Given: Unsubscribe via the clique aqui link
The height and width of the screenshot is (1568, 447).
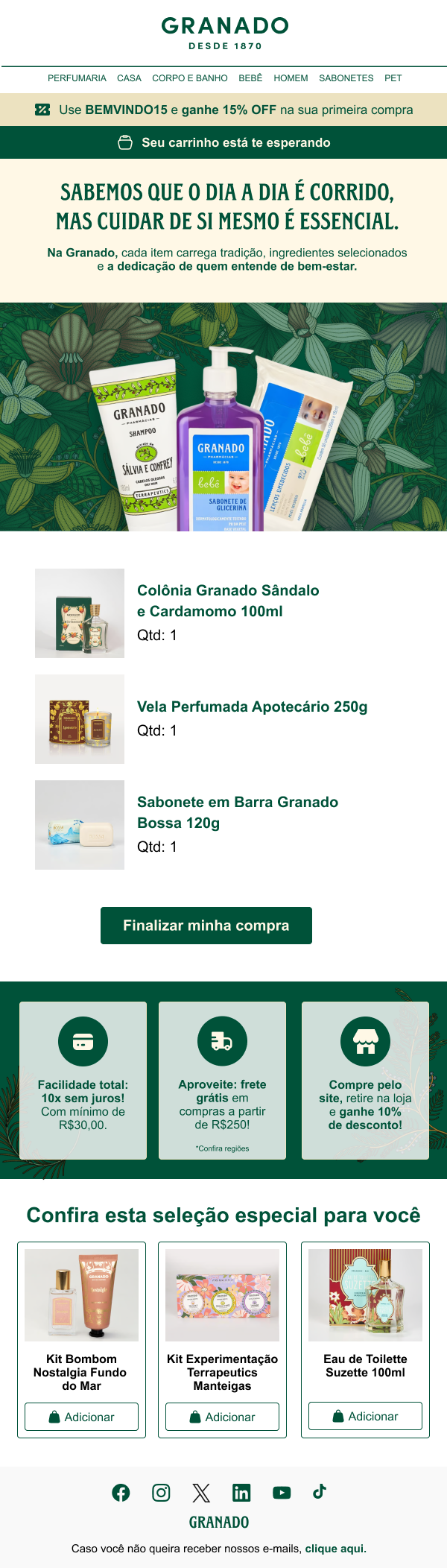Looking at the screenshot, I should coord(335,1549).
